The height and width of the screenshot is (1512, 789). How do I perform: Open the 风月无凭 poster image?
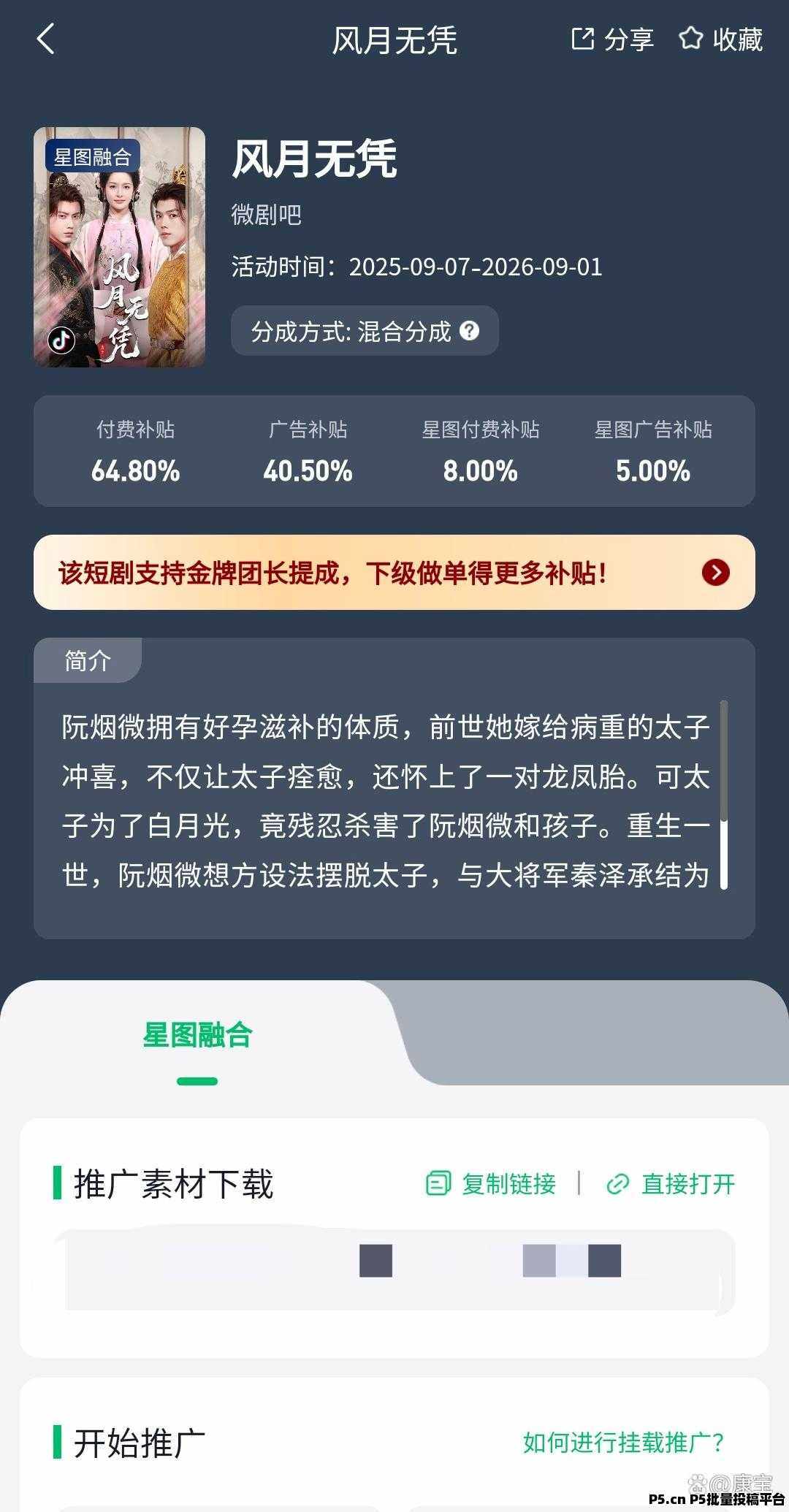tap(119, 247)
